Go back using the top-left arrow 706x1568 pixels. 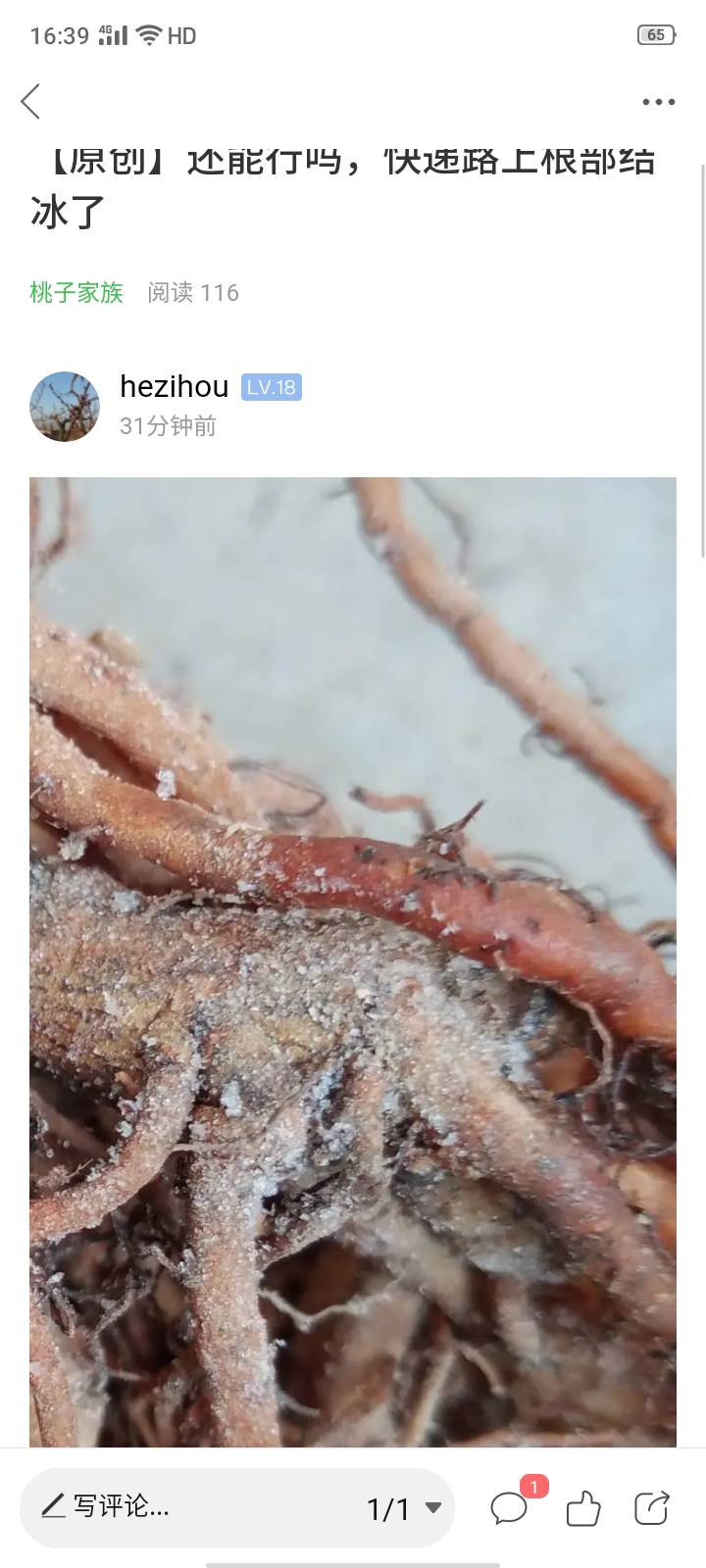30,101
